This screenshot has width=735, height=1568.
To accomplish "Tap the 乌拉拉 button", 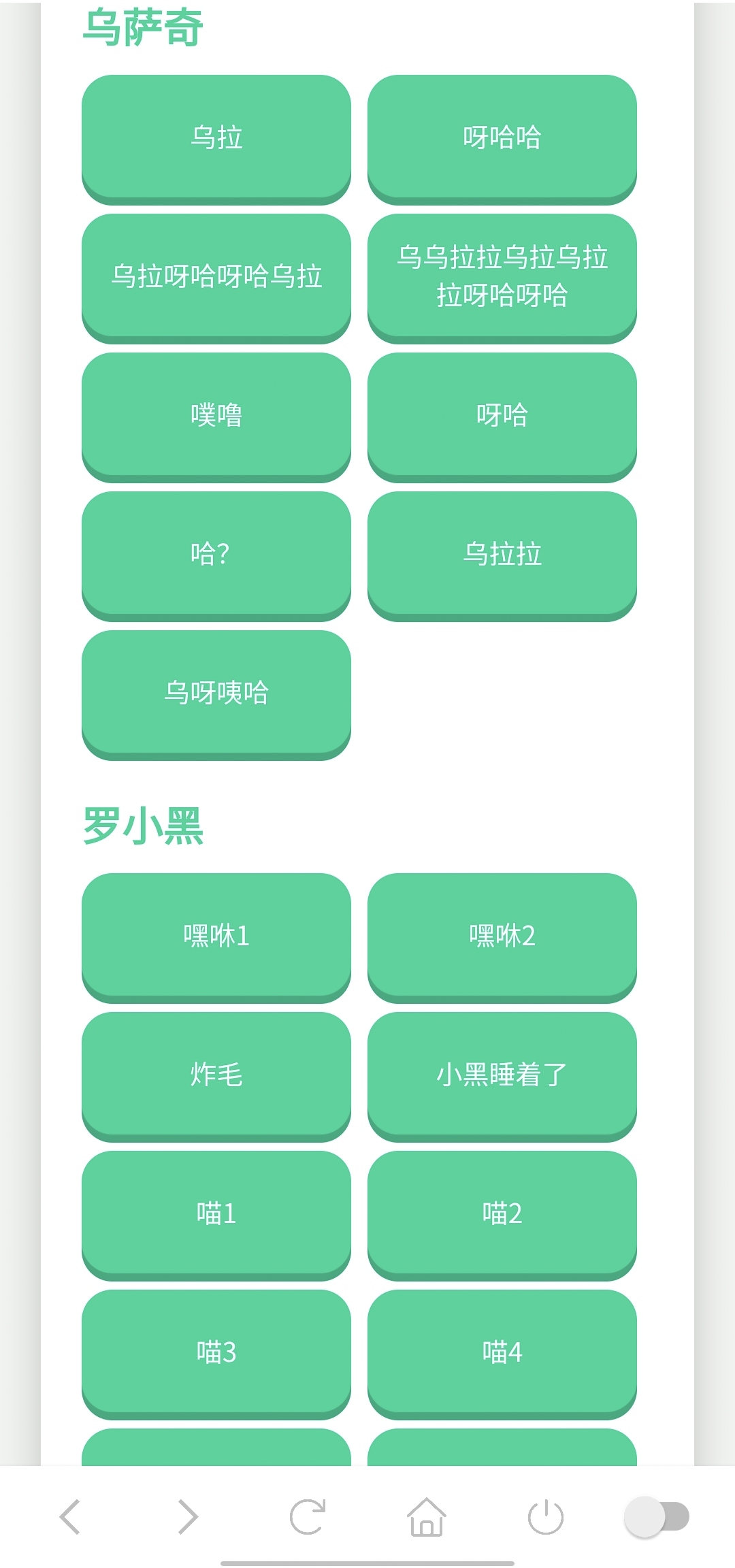I will tap(502, 554).
